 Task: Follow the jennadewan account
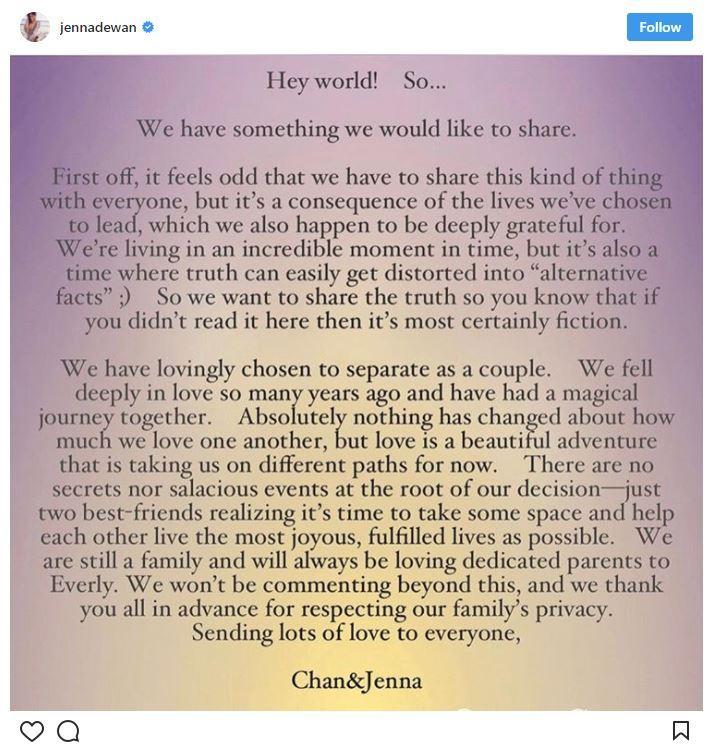659,27
